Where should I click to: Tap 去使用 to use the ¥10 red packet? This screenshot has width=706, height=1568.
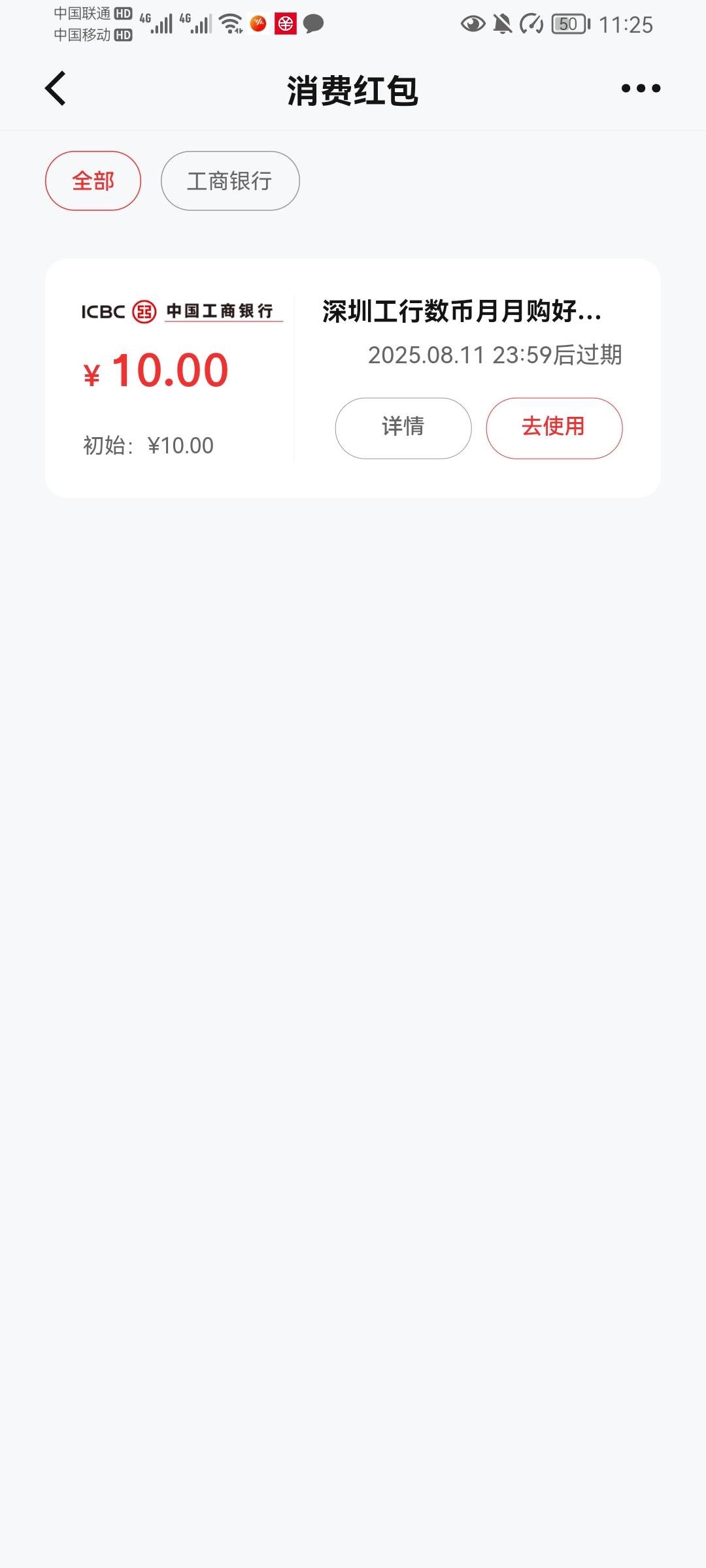pos(554,428)
